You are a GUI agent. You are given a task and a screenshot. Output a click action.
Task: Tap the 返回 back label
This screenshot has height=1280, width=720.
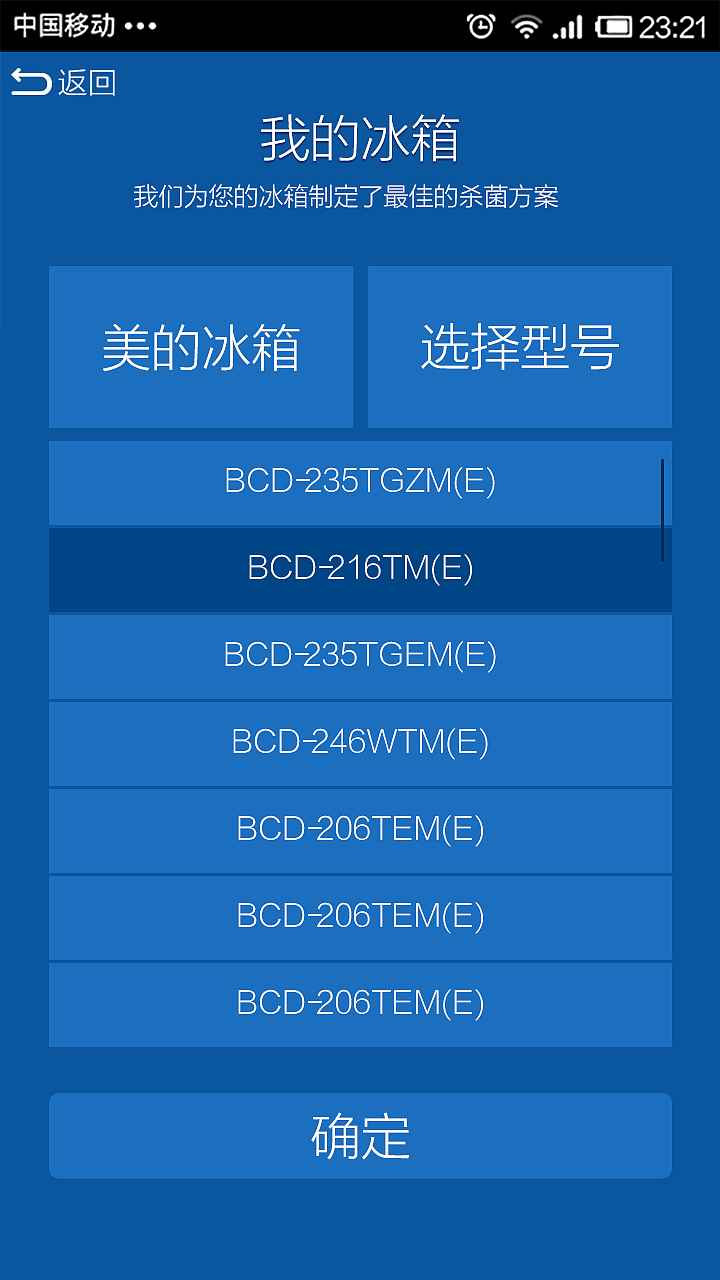pos(90,84)
